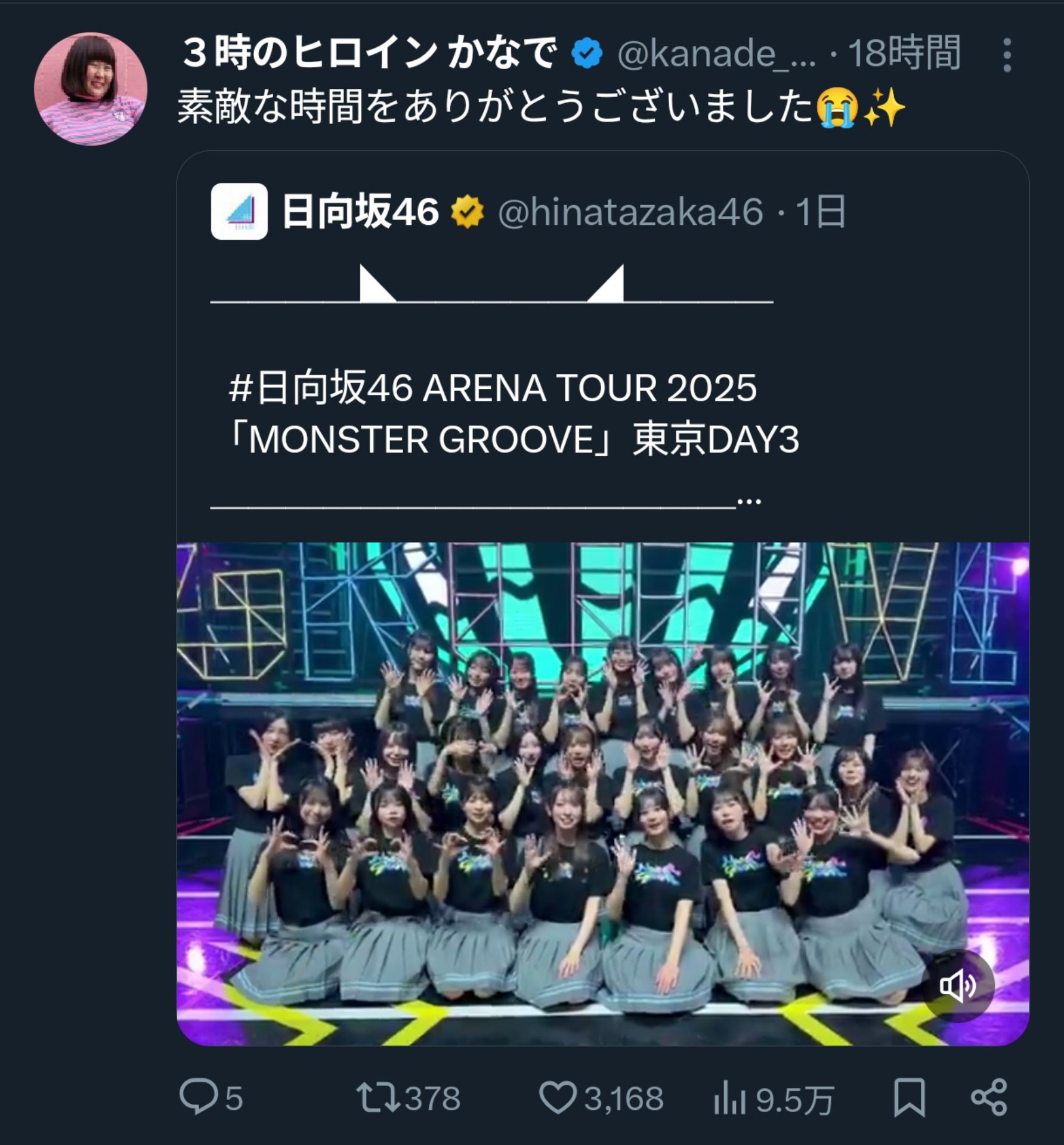Open かなで's profile picture
Viewport: 1064px width, 1145px height.
point(90,89)
